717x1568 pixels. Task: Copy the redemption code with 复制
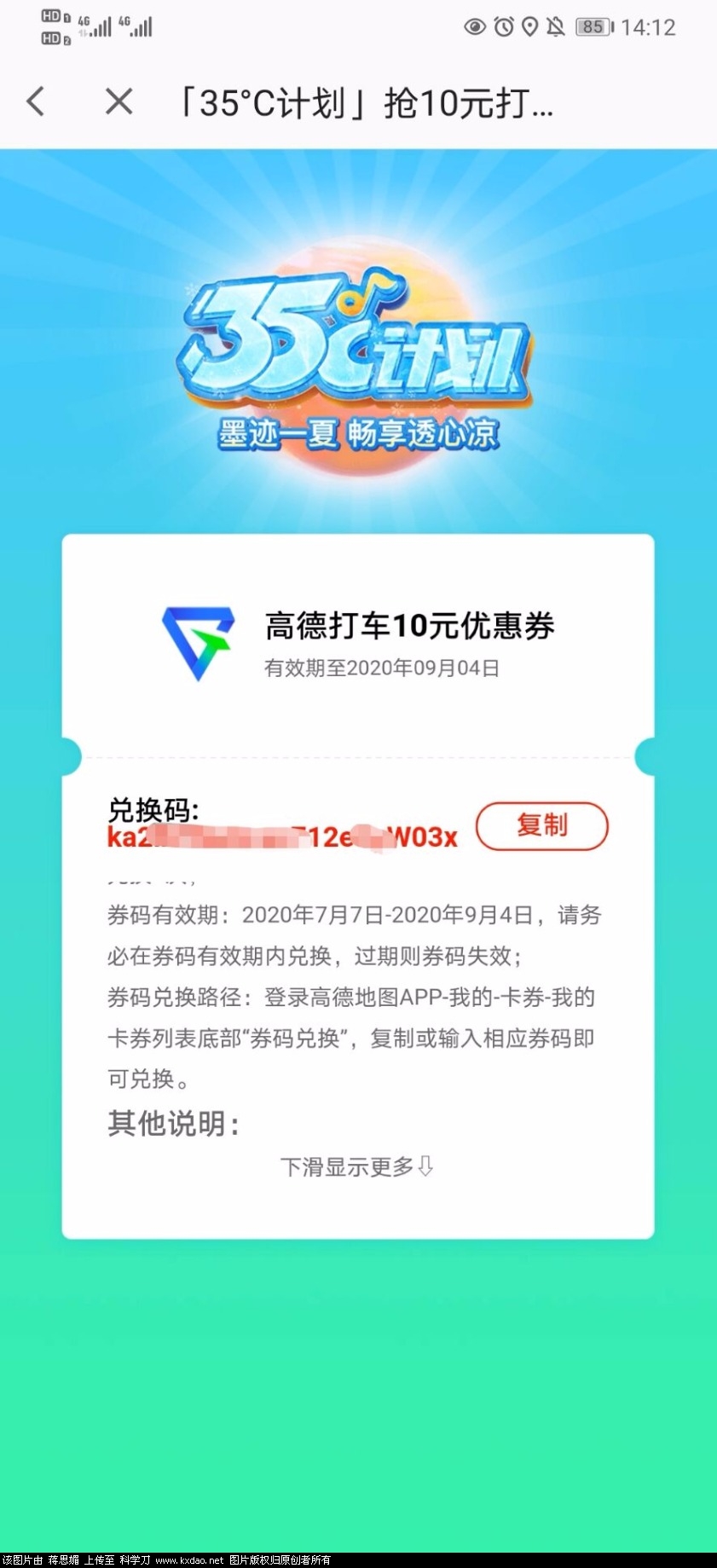click(x=541, y=825)
